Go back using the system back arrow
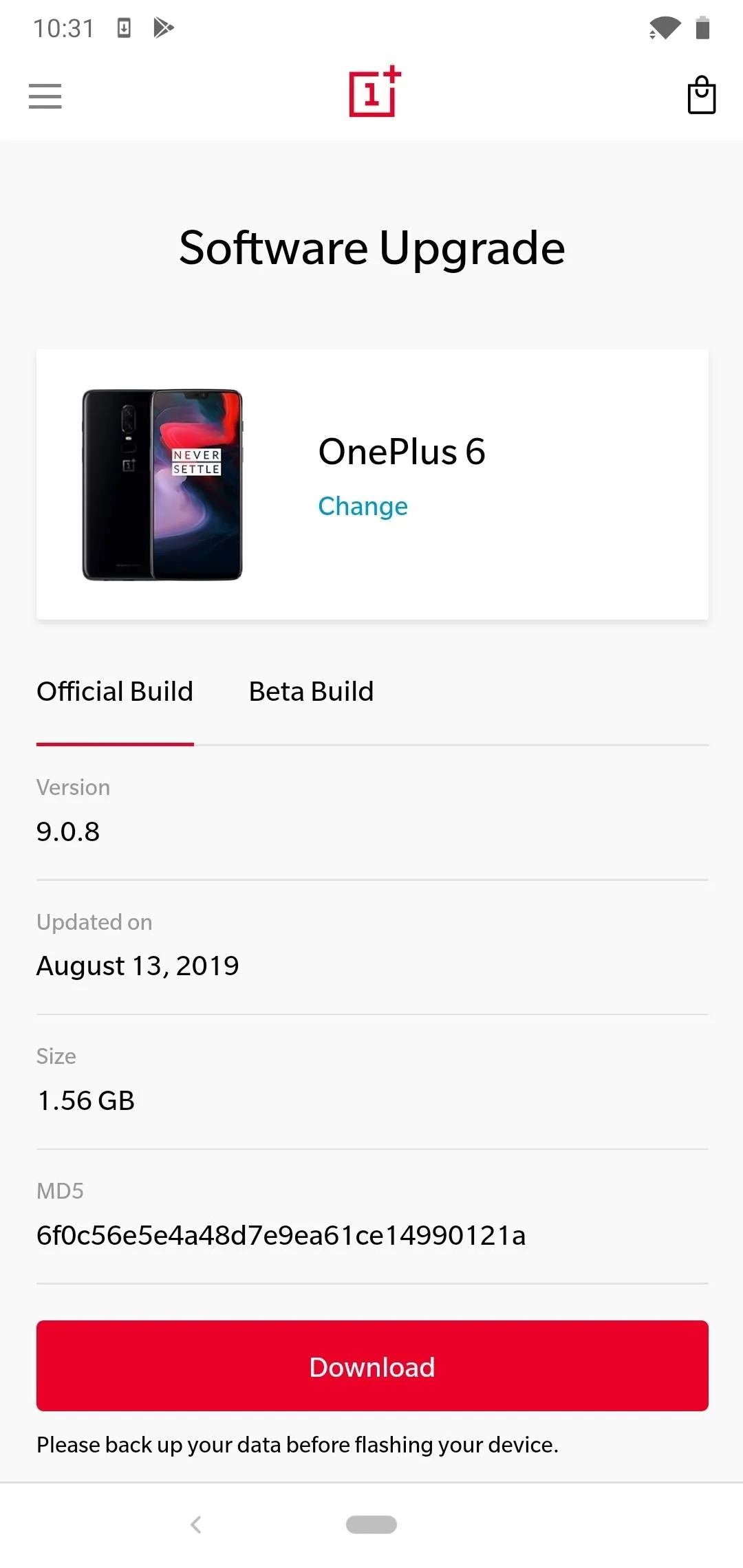Image resolution: width=743 pixels, height=1568 pixels. coord(196,1525)
